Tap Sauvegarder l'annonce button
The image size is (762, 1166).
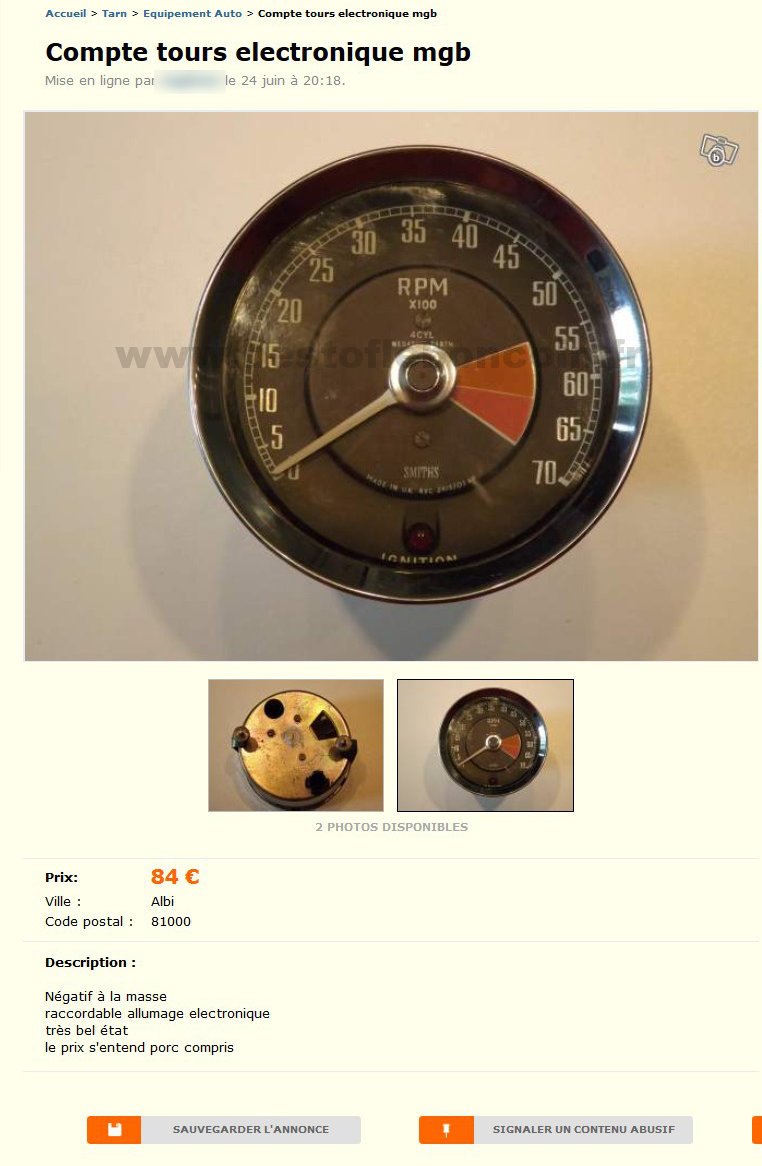(x=224, y=1130)
